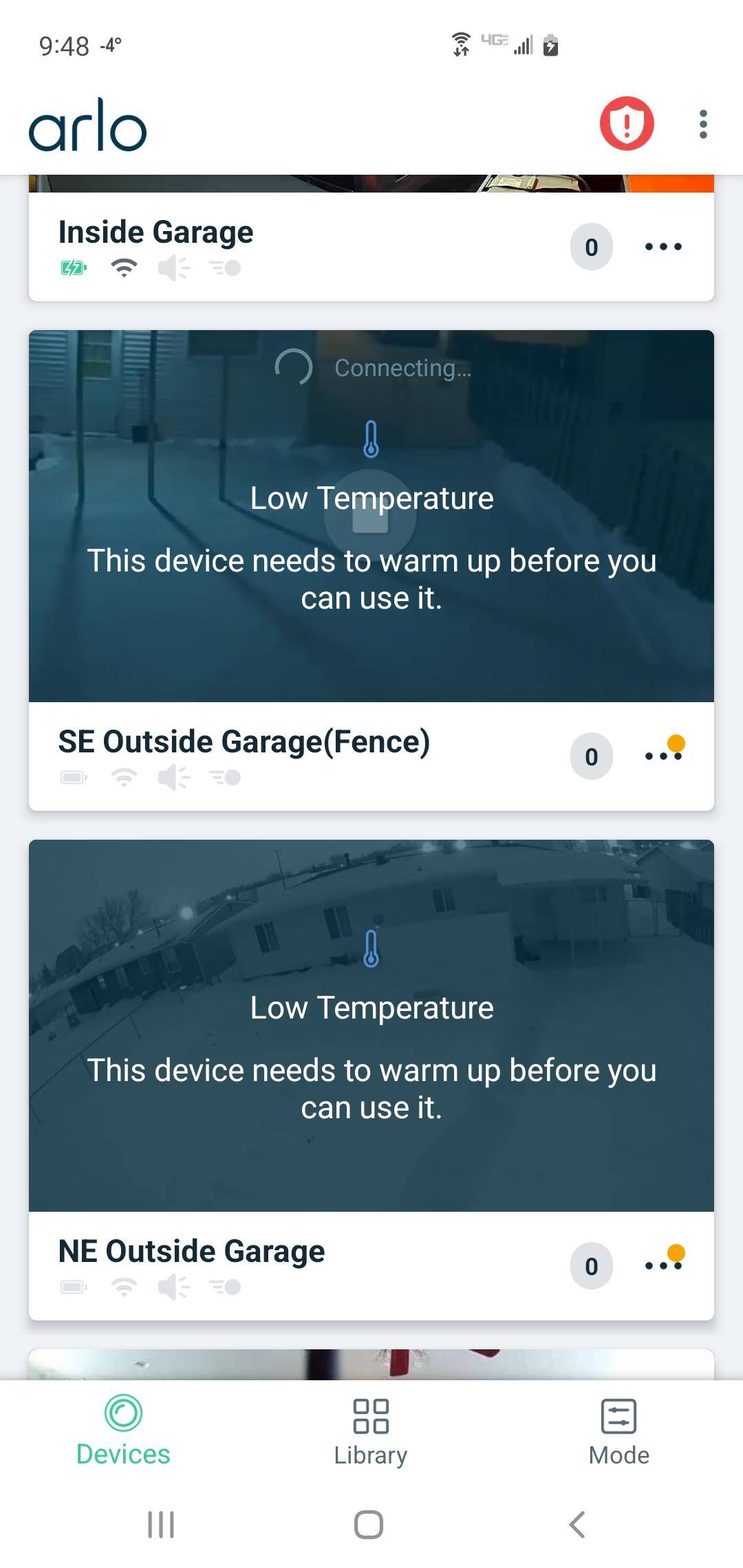Stop the SE Outside Garage stream
Image resolution: width=743 pixels, height=1568 pixels.
[370, 517]
